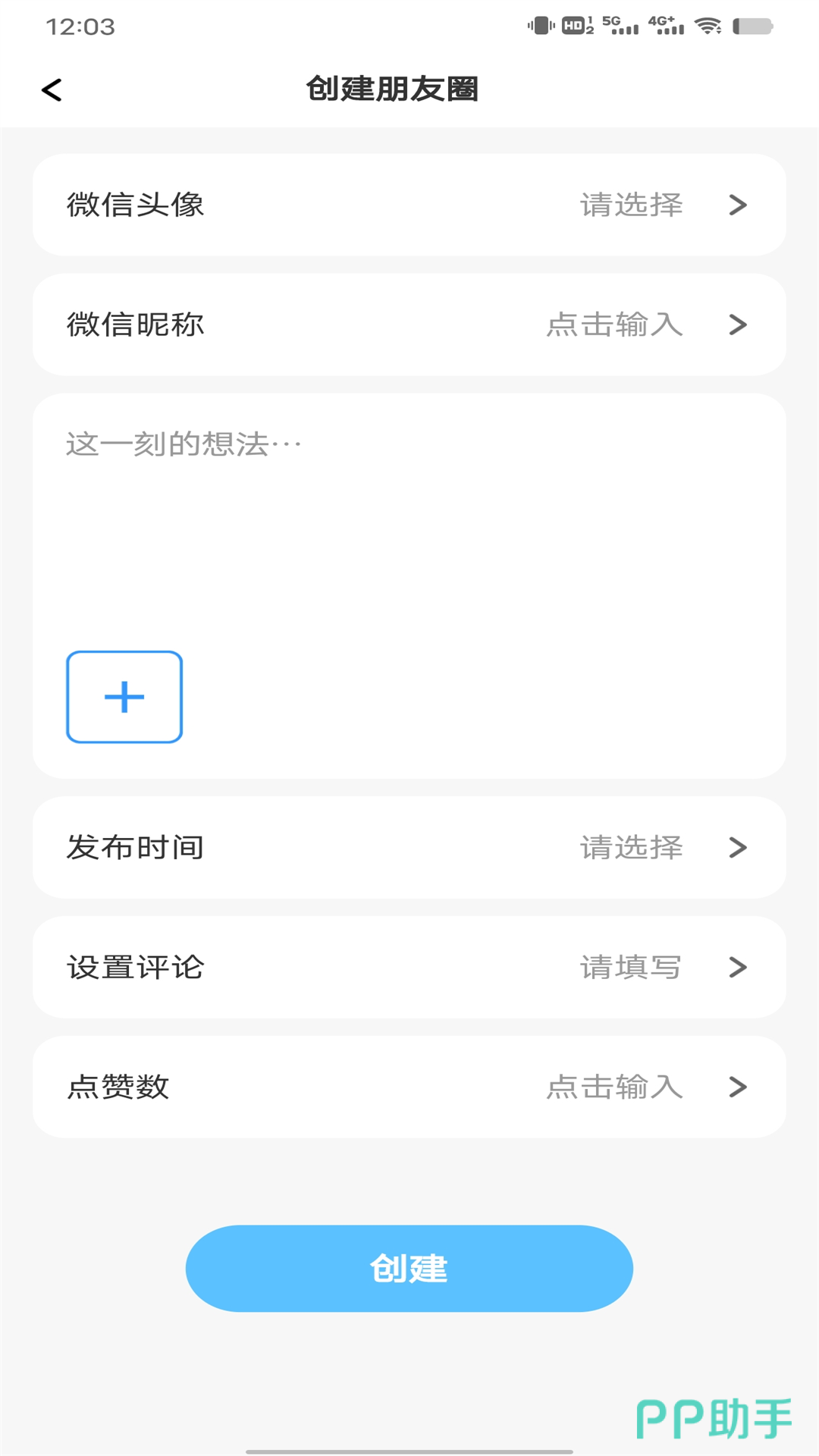Enter the 点赞数 like count

point(409,1087)
